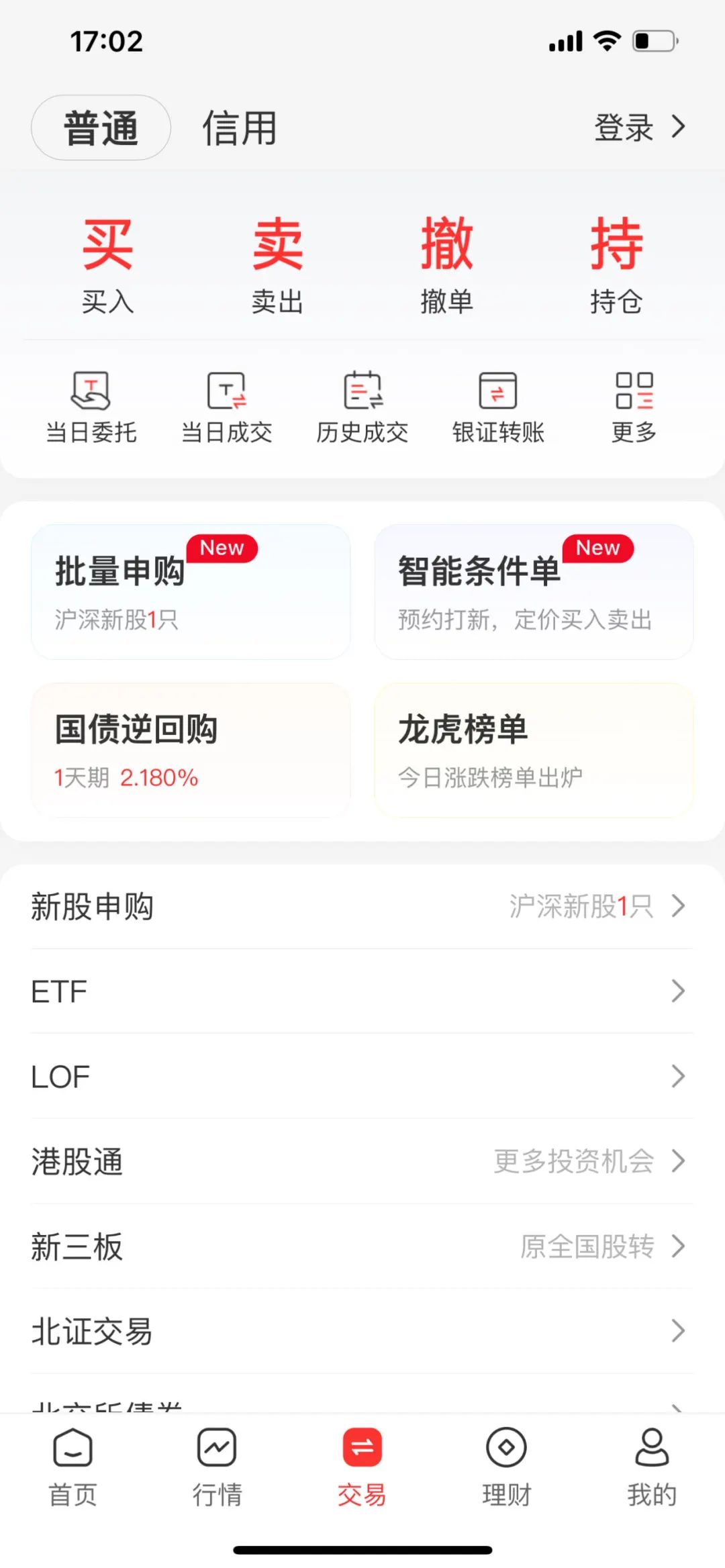
Task: Switch to the 信用 account tab
Action: (x=240, y=128)
